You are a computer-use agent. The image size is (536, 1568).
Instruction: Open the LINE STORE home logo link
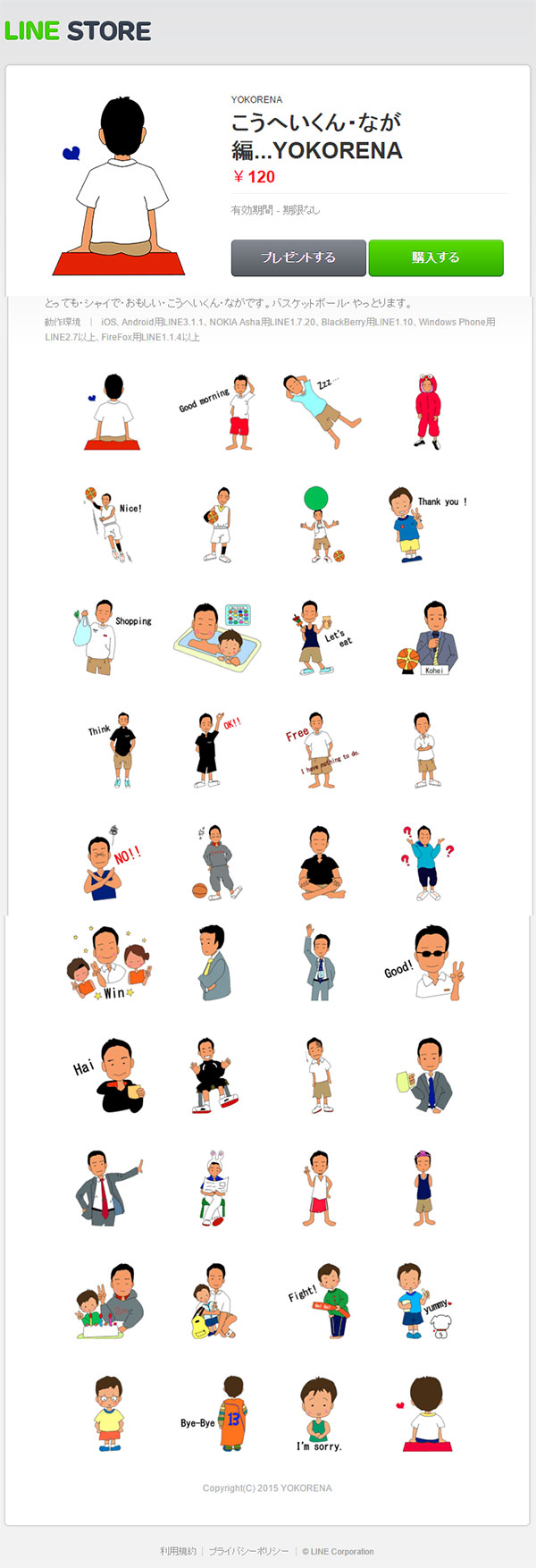click(x=78, y=30)
